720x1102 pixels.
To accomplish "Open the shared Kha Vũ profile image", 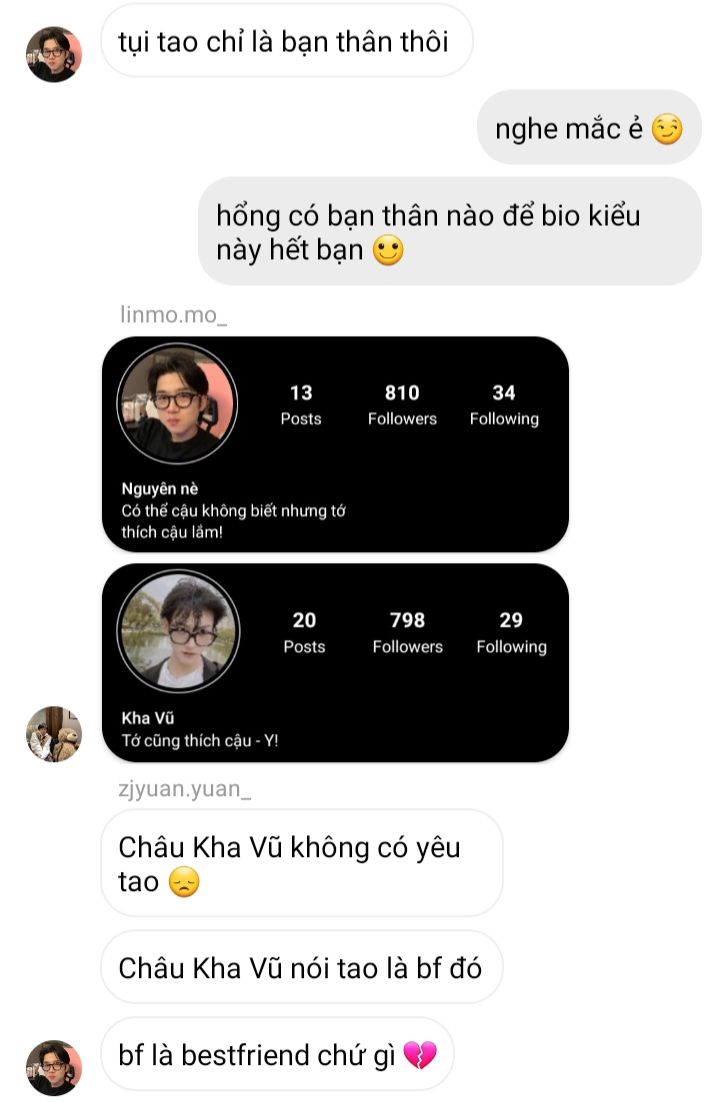I will pos(335,663).
